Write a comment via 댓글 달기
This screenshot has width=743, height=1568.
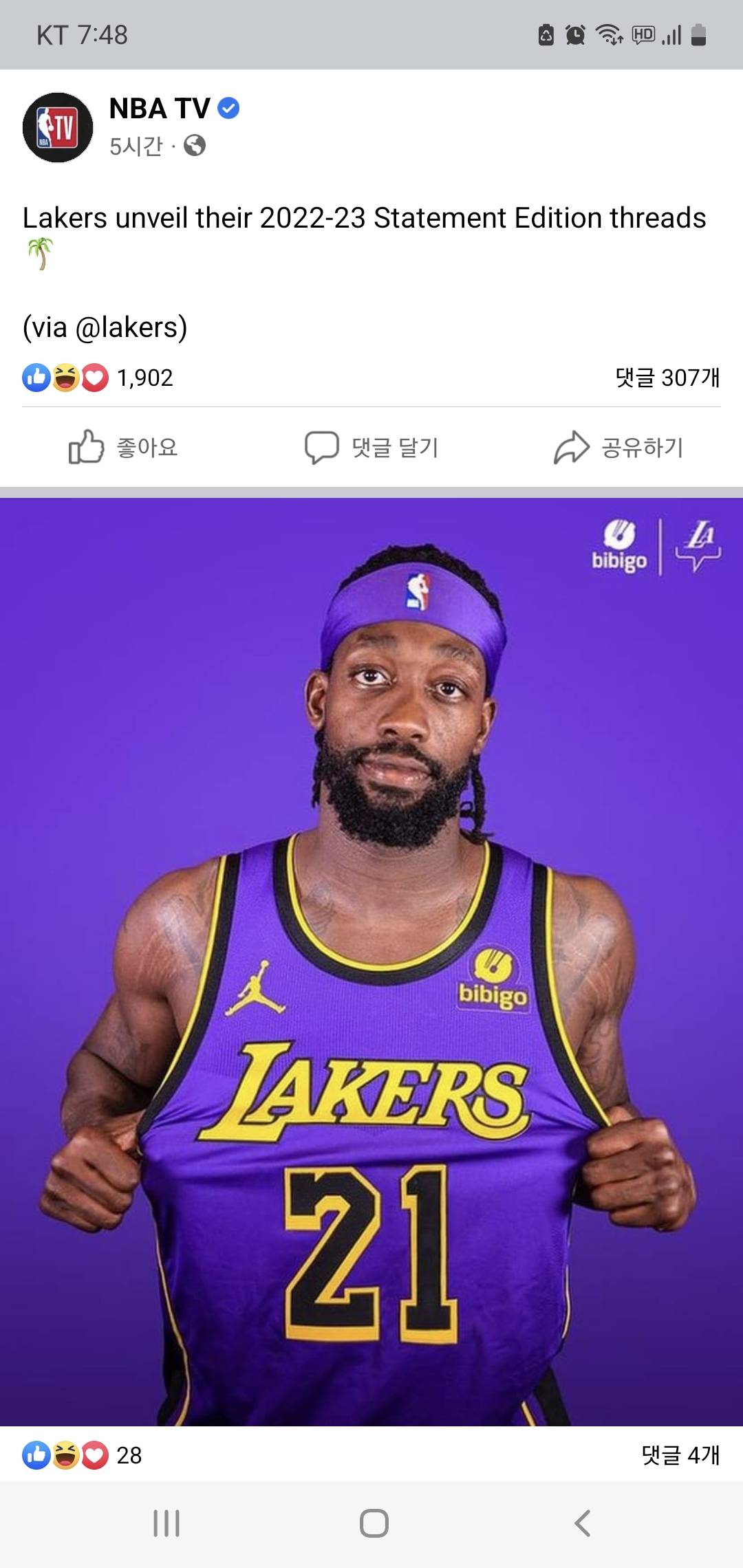[371, 448]
